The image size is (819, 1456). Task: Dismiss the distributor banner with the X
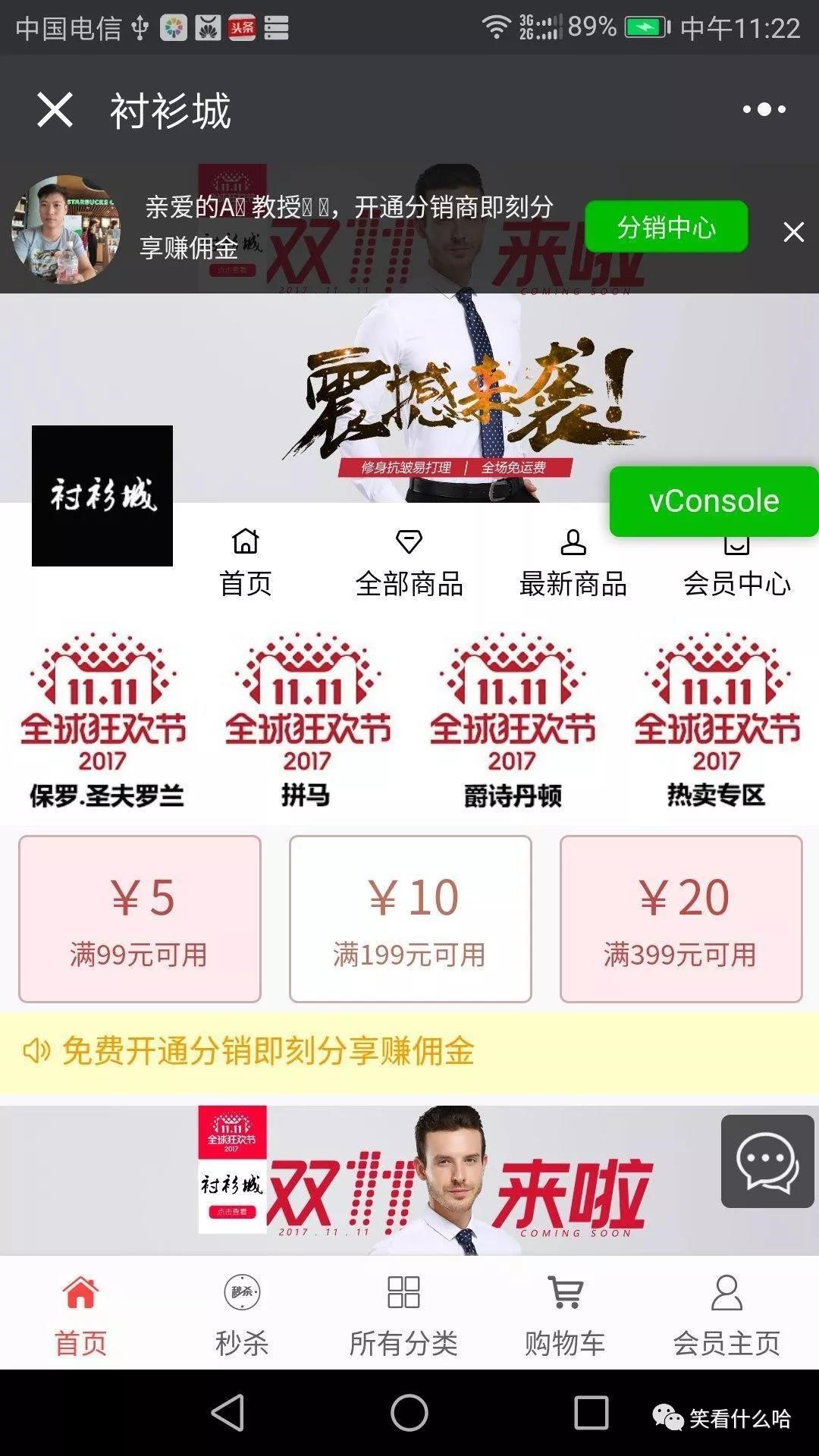[x=794, y=231]
